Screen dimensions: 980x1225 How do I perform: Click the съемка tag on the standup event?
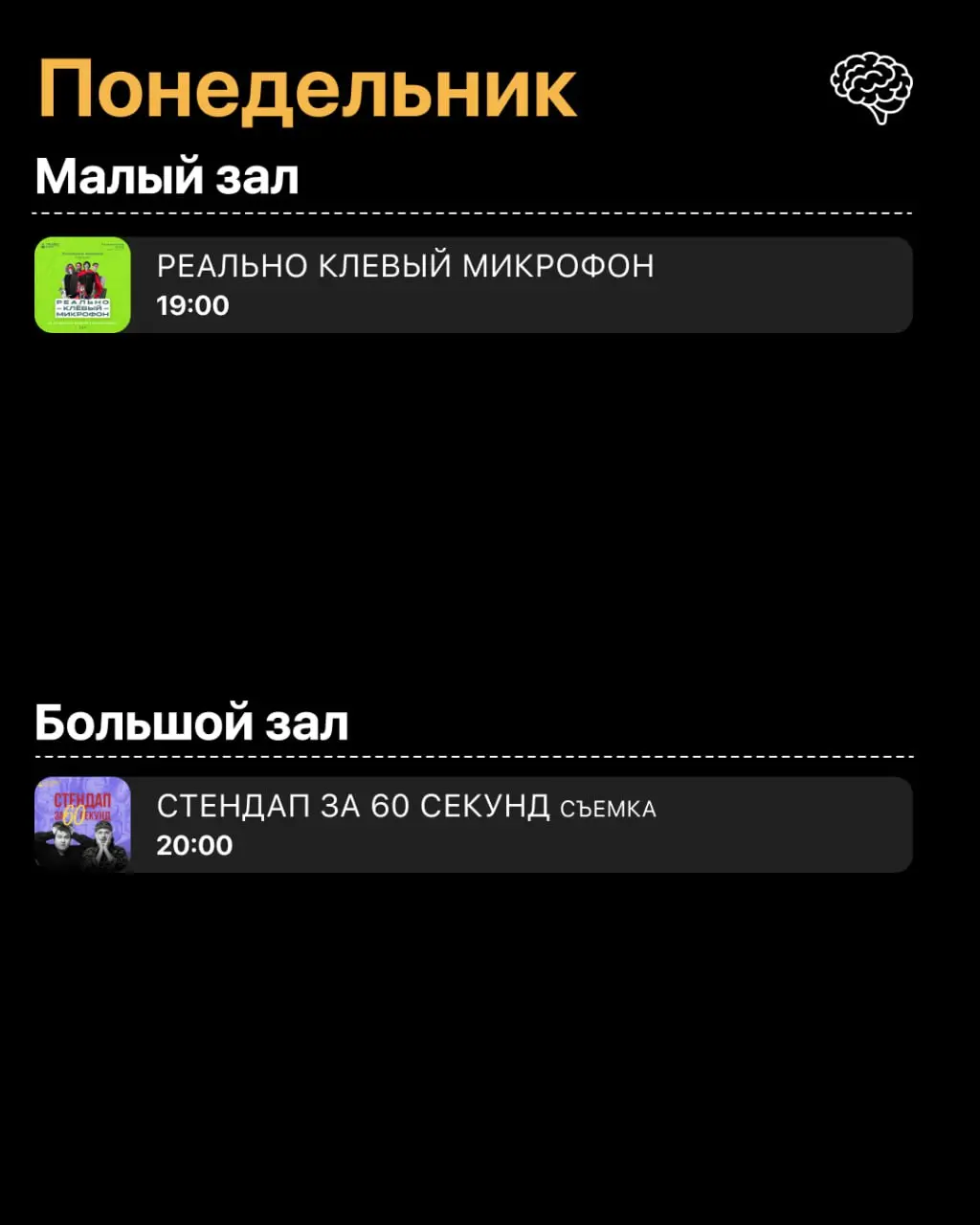[x=610, y=809]
